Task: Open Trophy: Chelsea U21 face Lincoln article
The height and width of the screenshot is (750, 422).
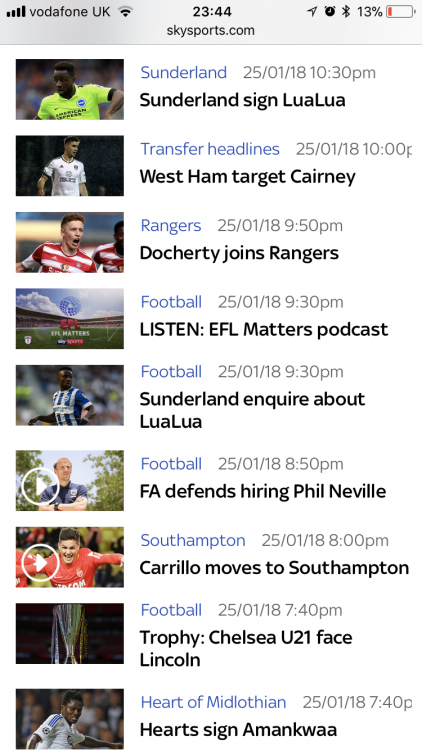Action: (x=246, y=649)
